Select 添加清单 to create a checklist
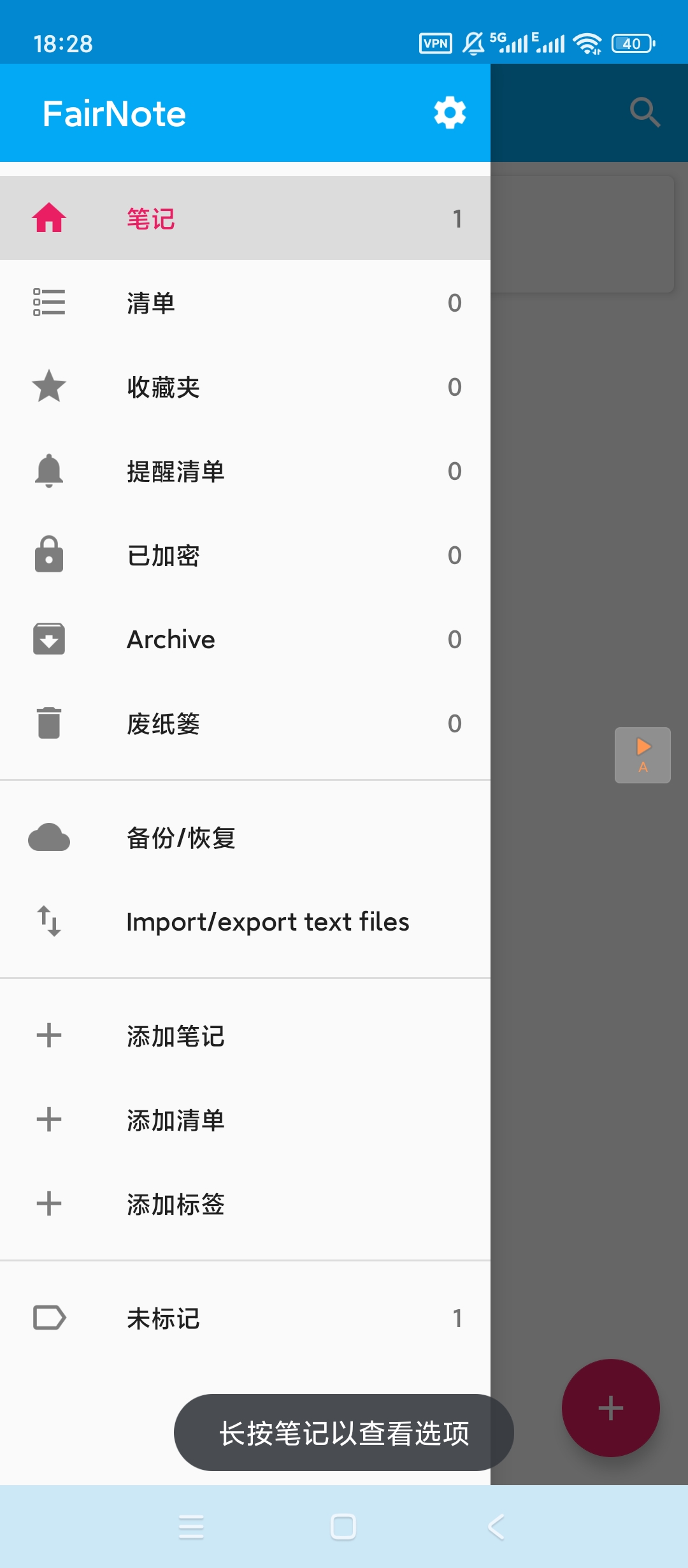Viewport: 688px width, 1568px height. point(176,1119)
